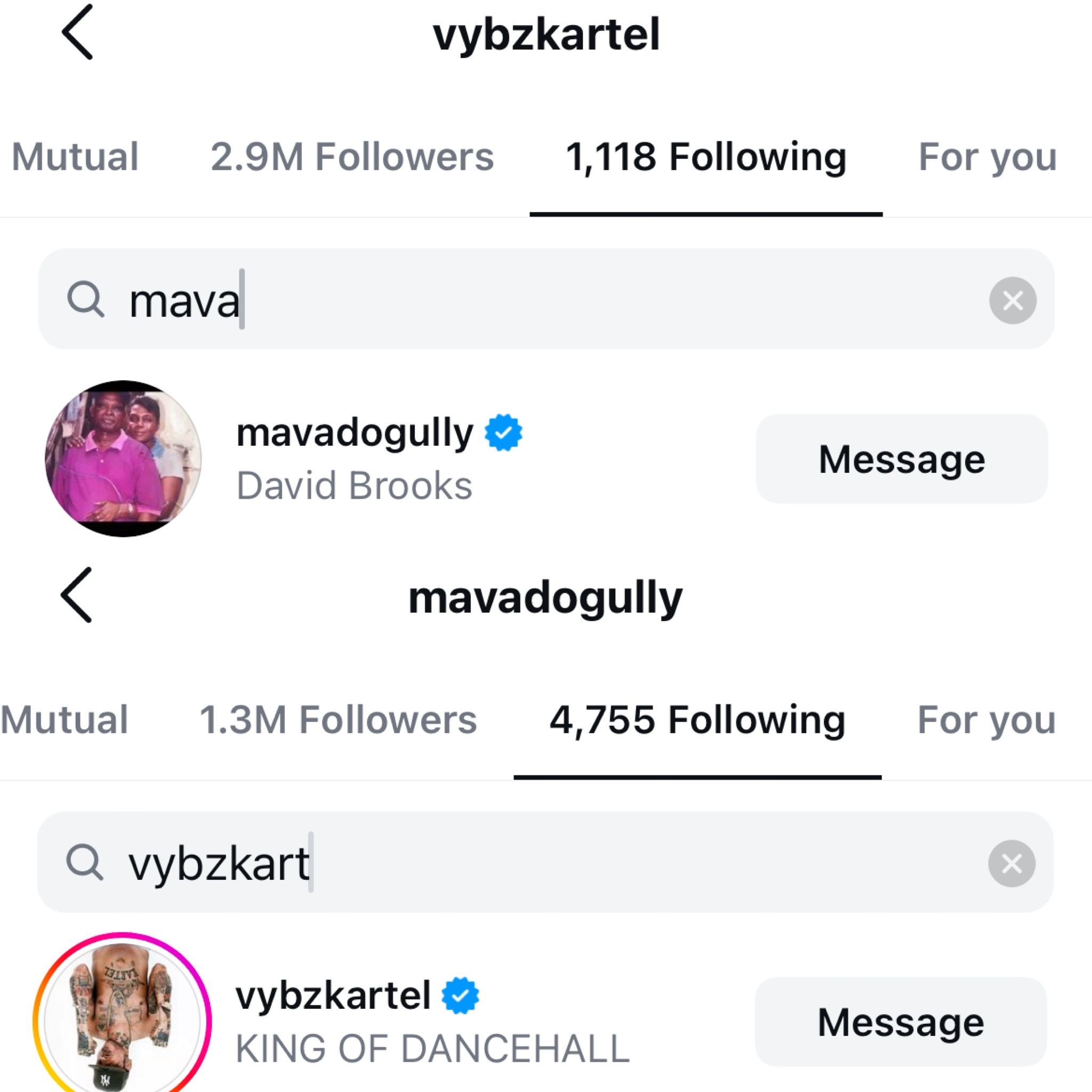The image size is (1092, 1092).
Task: Go back from the mavadogully following list
Action: 76,595
